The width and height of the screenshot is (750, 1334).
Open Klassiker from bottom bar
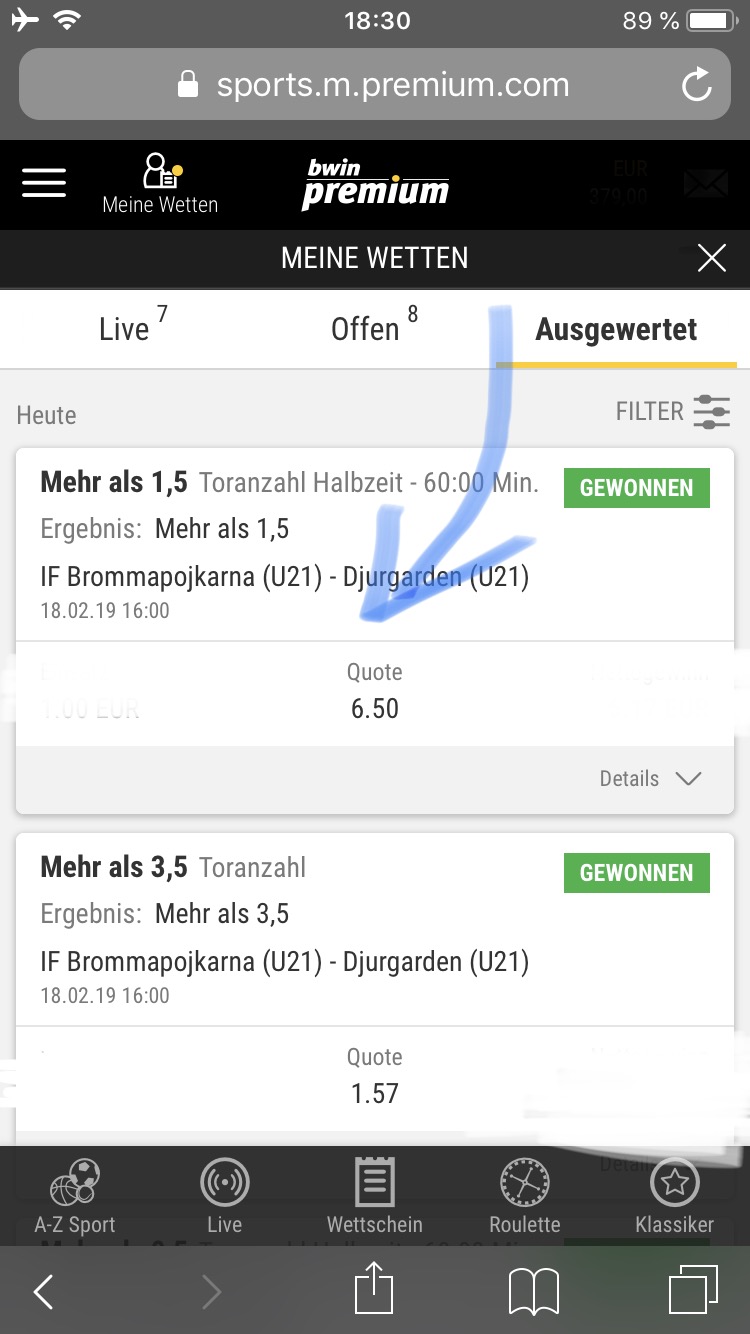click(x=675, y=1196)
